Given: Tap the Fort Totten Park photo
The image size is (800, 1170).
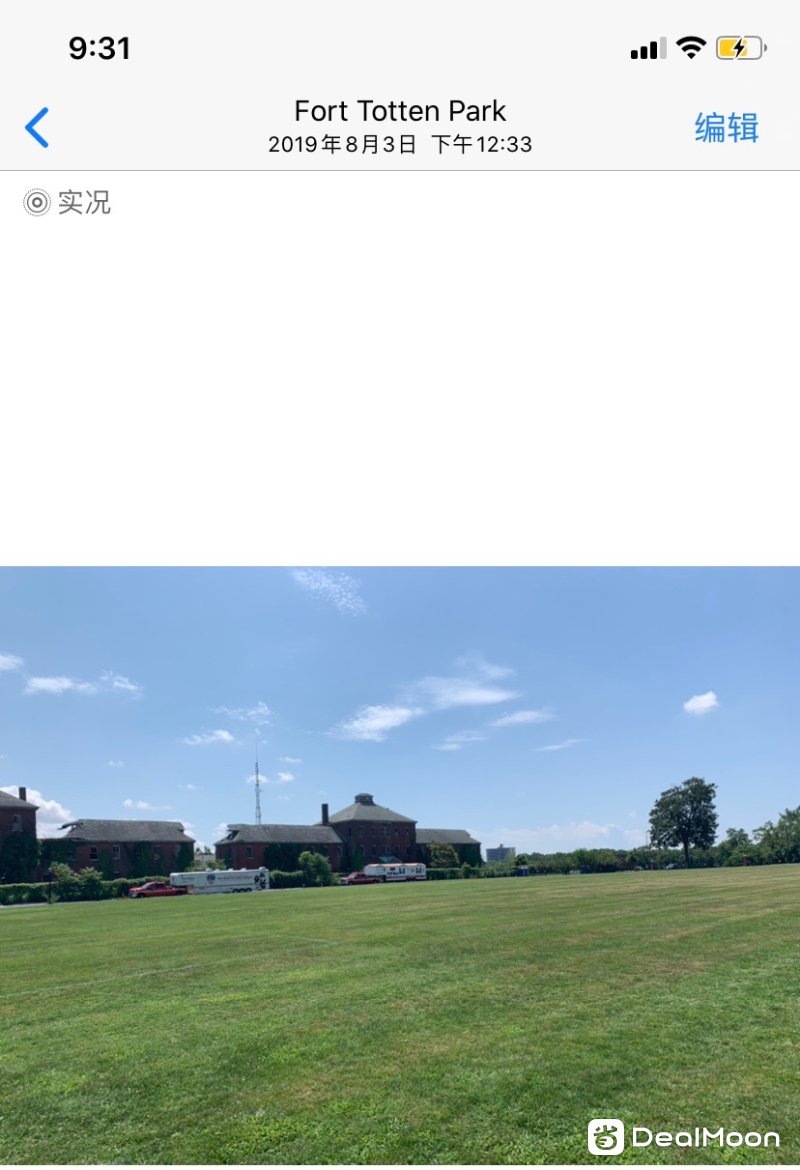Looking at the screenshot, I should [x=400, y=865].
